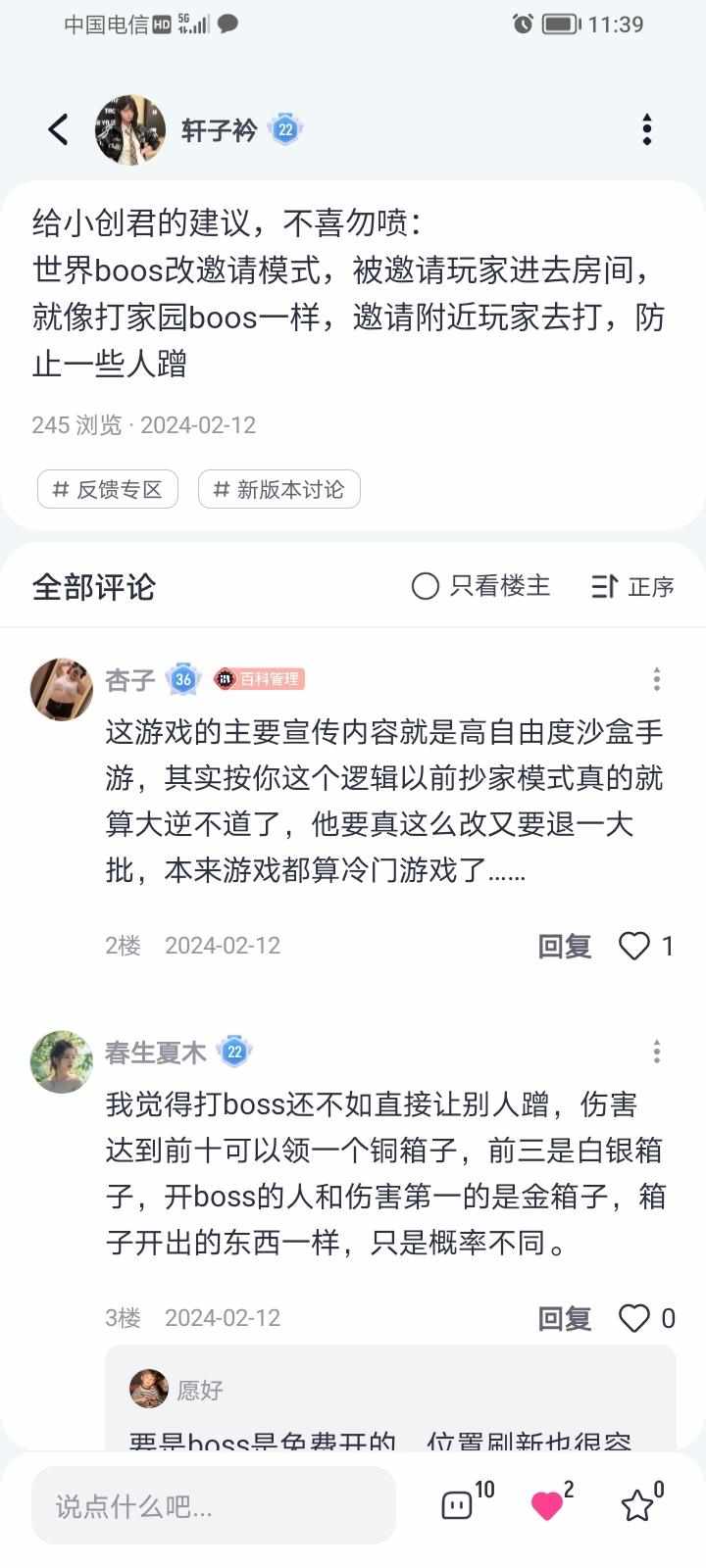
Task: Go back using the top arrow
Action: (59, 129)
